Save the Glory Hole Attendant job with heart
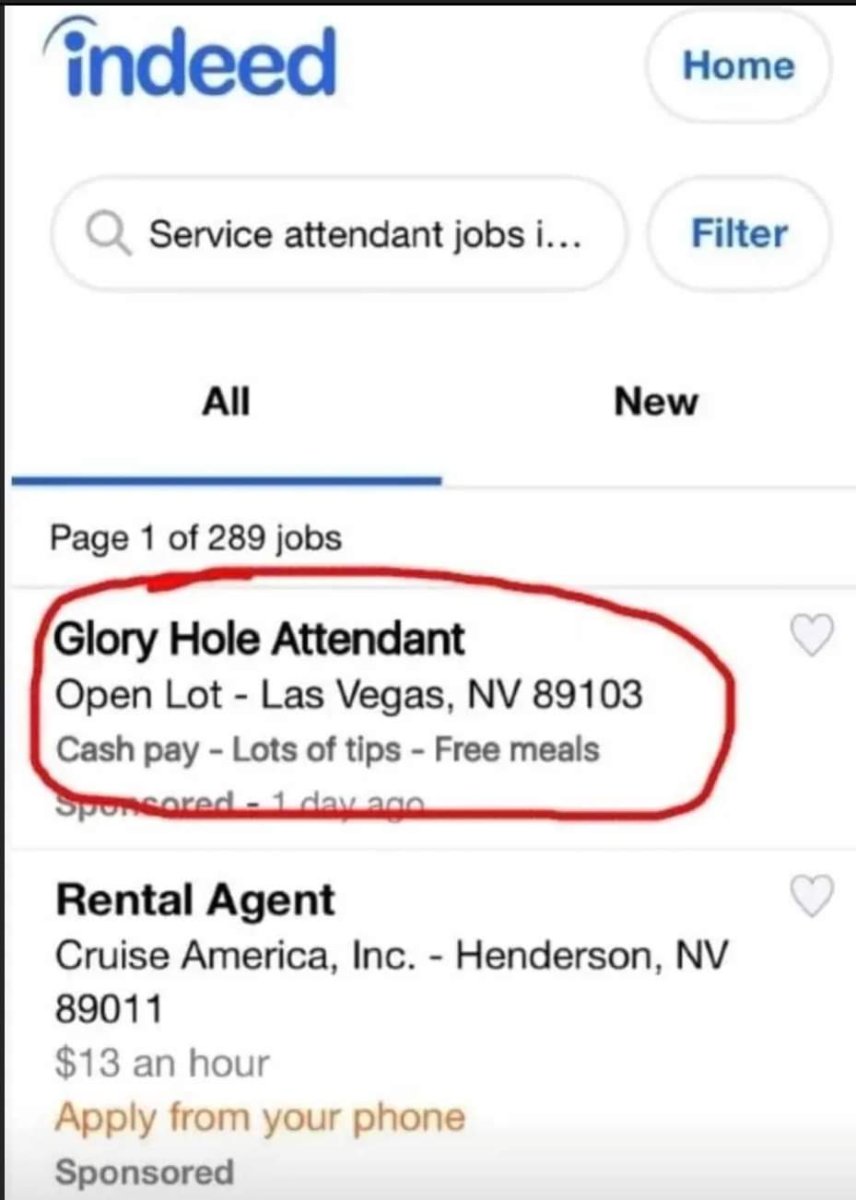The height and width of the screenshot is (1200, 856). (811, 635)
